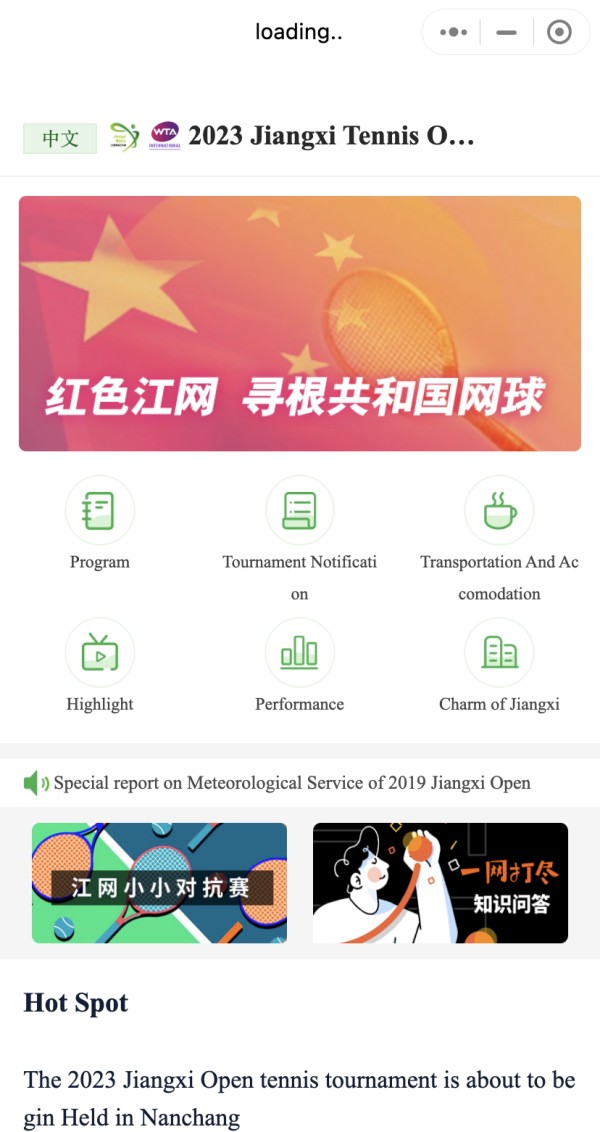The width and height of the screenshot is (600, 1132).
Task: Close the mini program with the circle button
Action: (559, 33)
